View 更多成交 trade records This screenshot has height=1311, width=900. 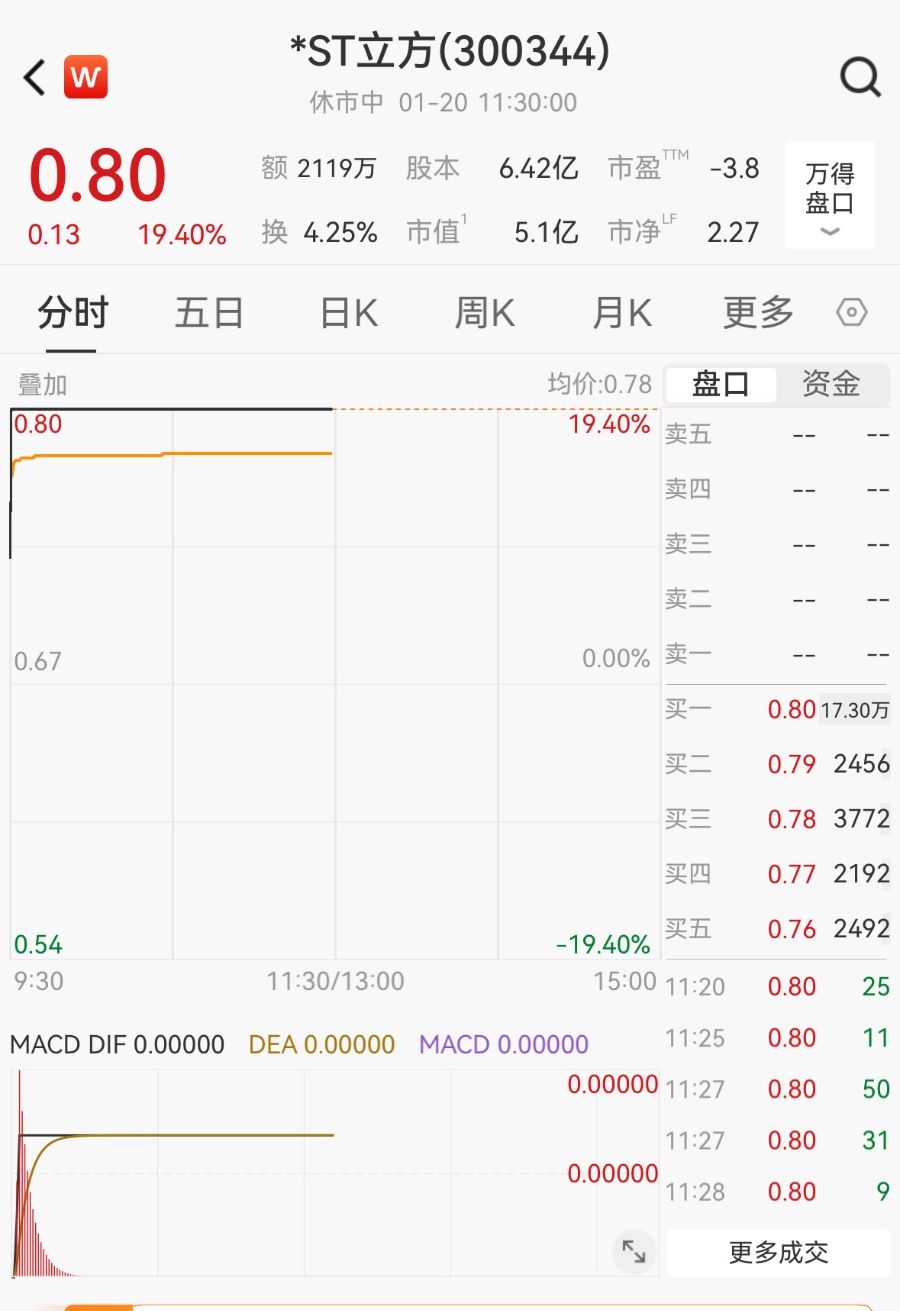(778, 1252)
